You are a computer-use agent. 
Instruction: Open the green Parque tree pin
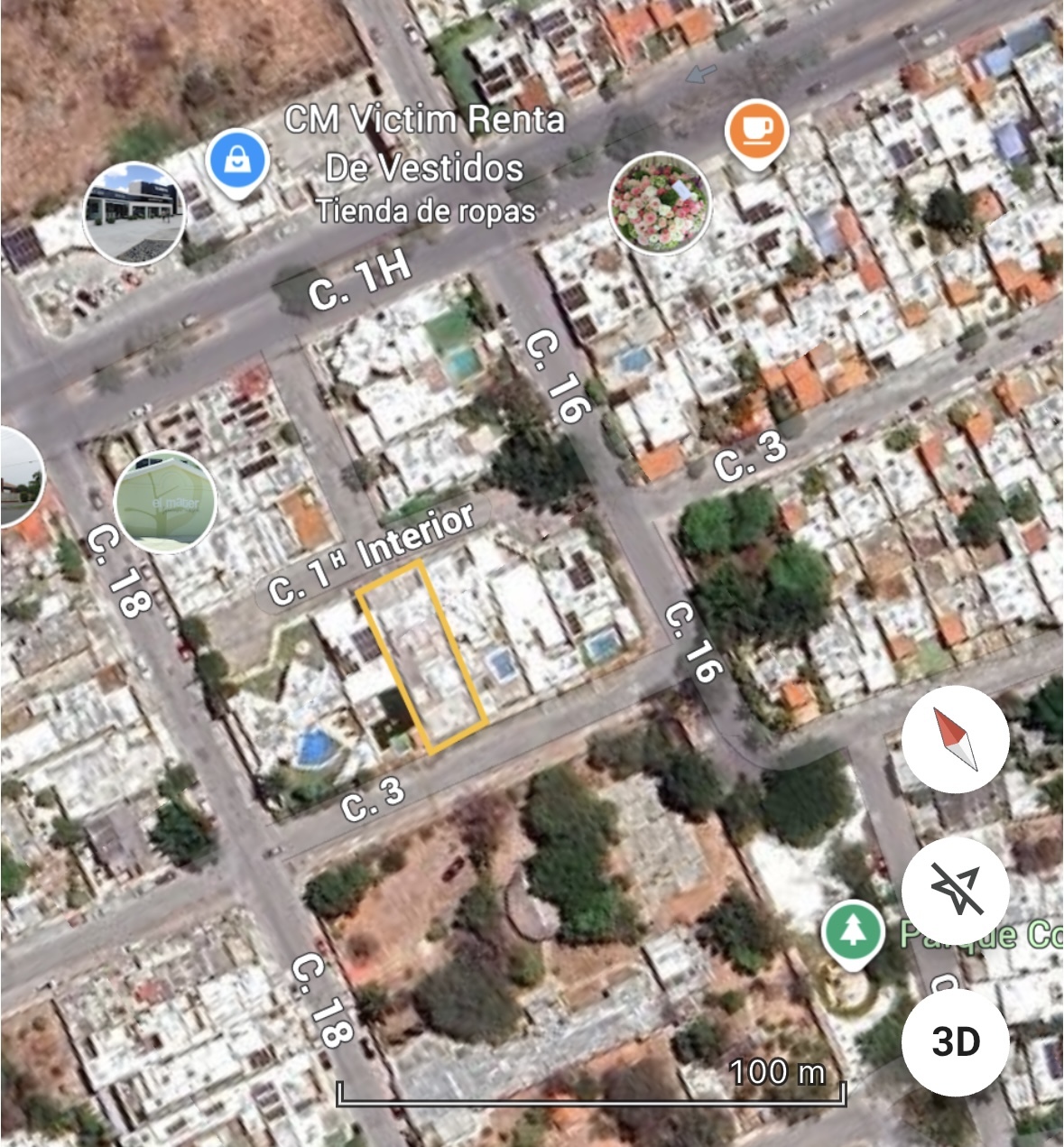click(x=853, y=932)
